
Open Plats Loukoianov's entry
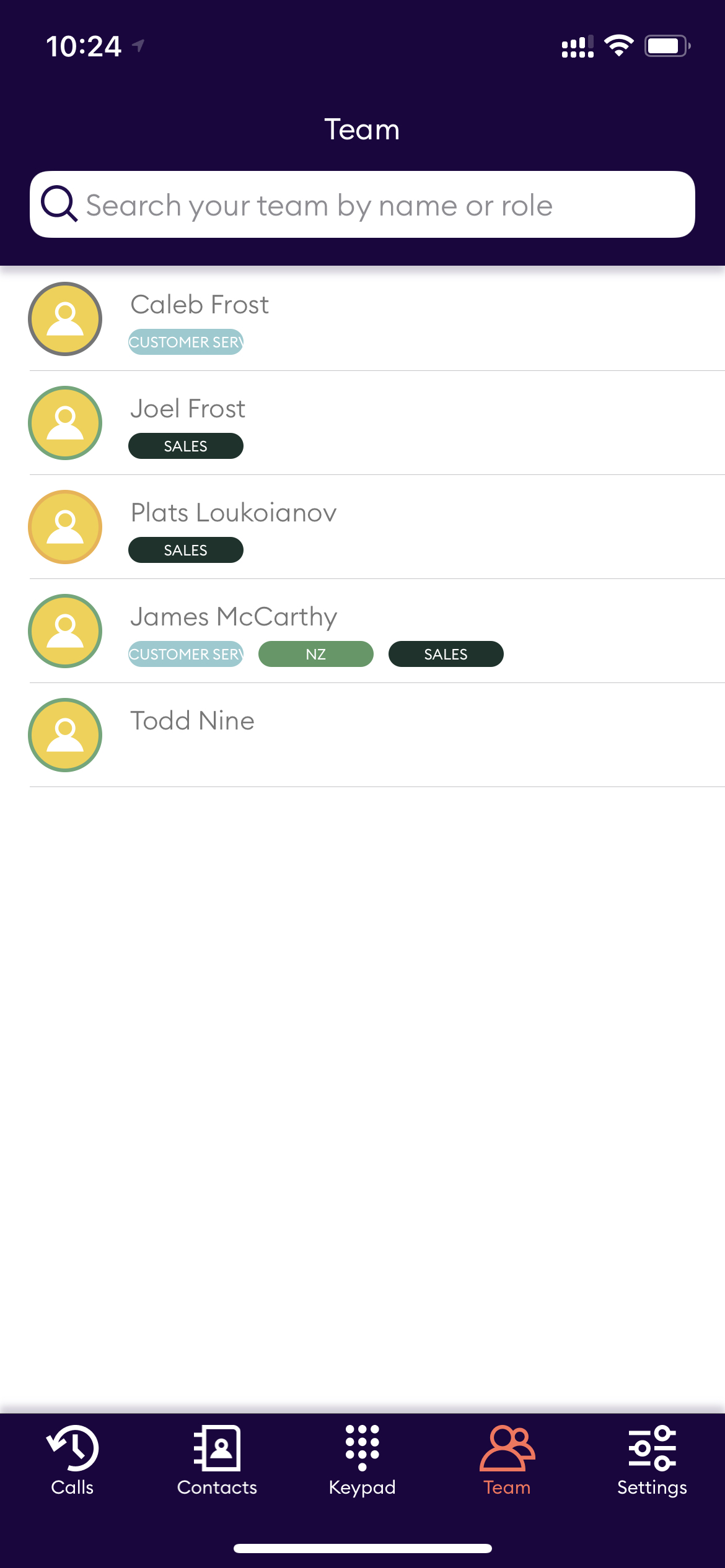coord(233,513)
